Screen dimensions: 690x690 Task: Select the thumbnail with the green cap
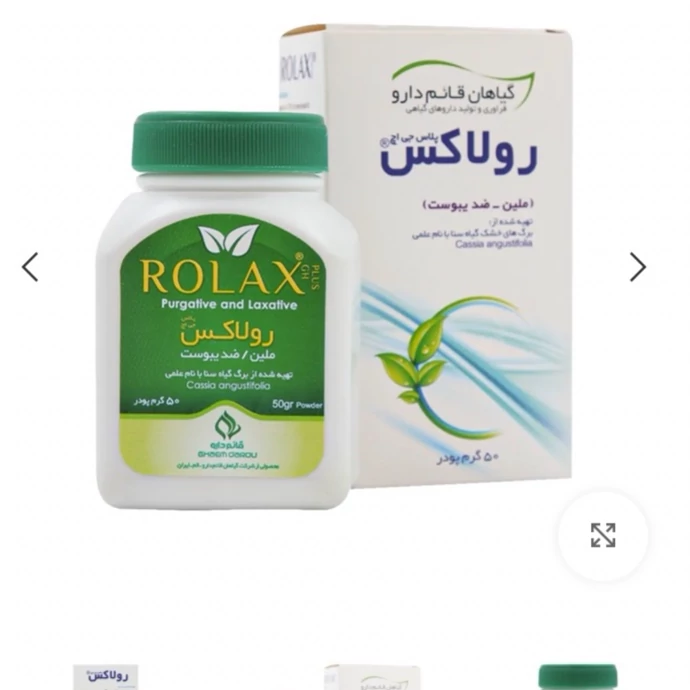577,676
